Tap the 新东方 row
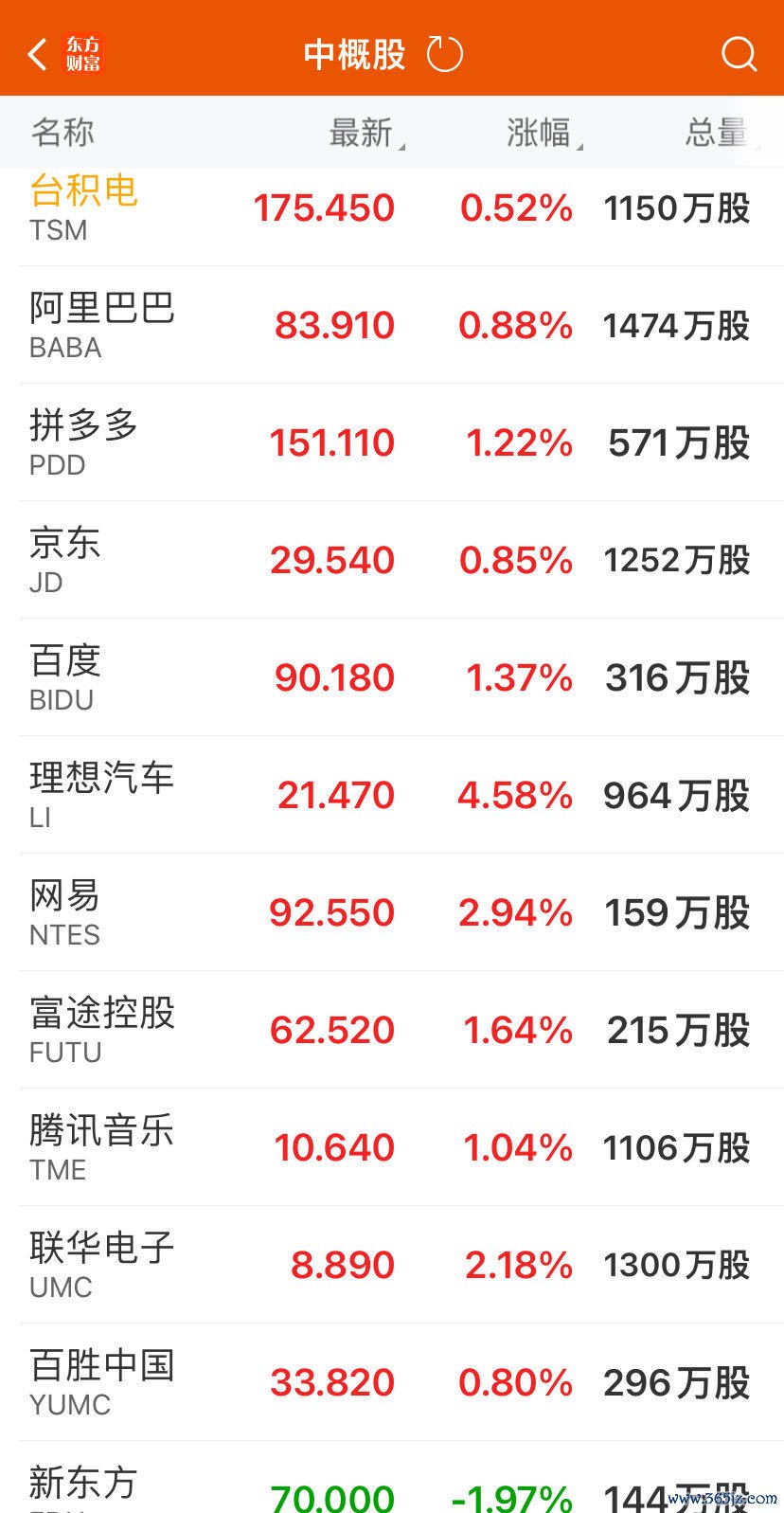 (x=392, y=1477)
